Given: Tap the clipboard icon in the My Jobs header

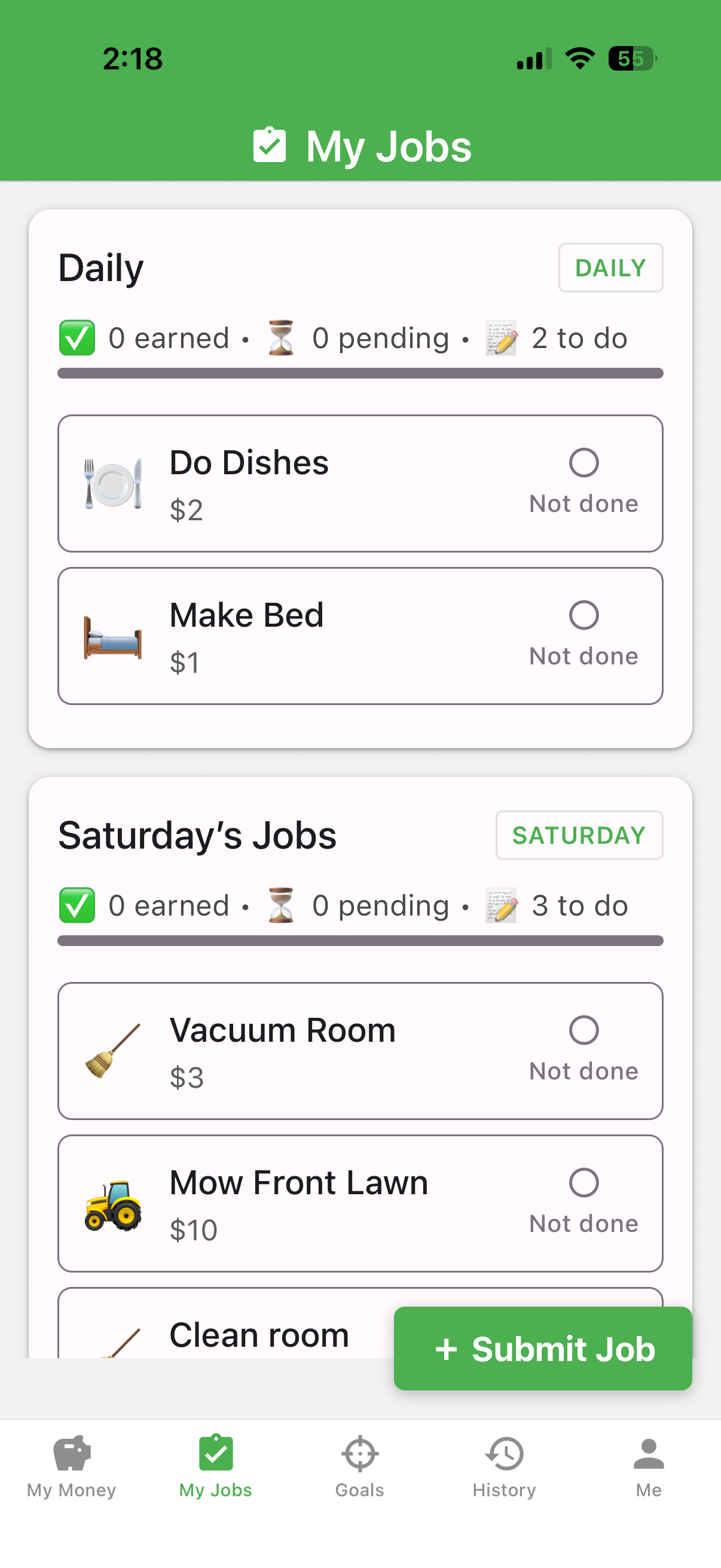Looking at the screenshot, I should click(270, 145).
